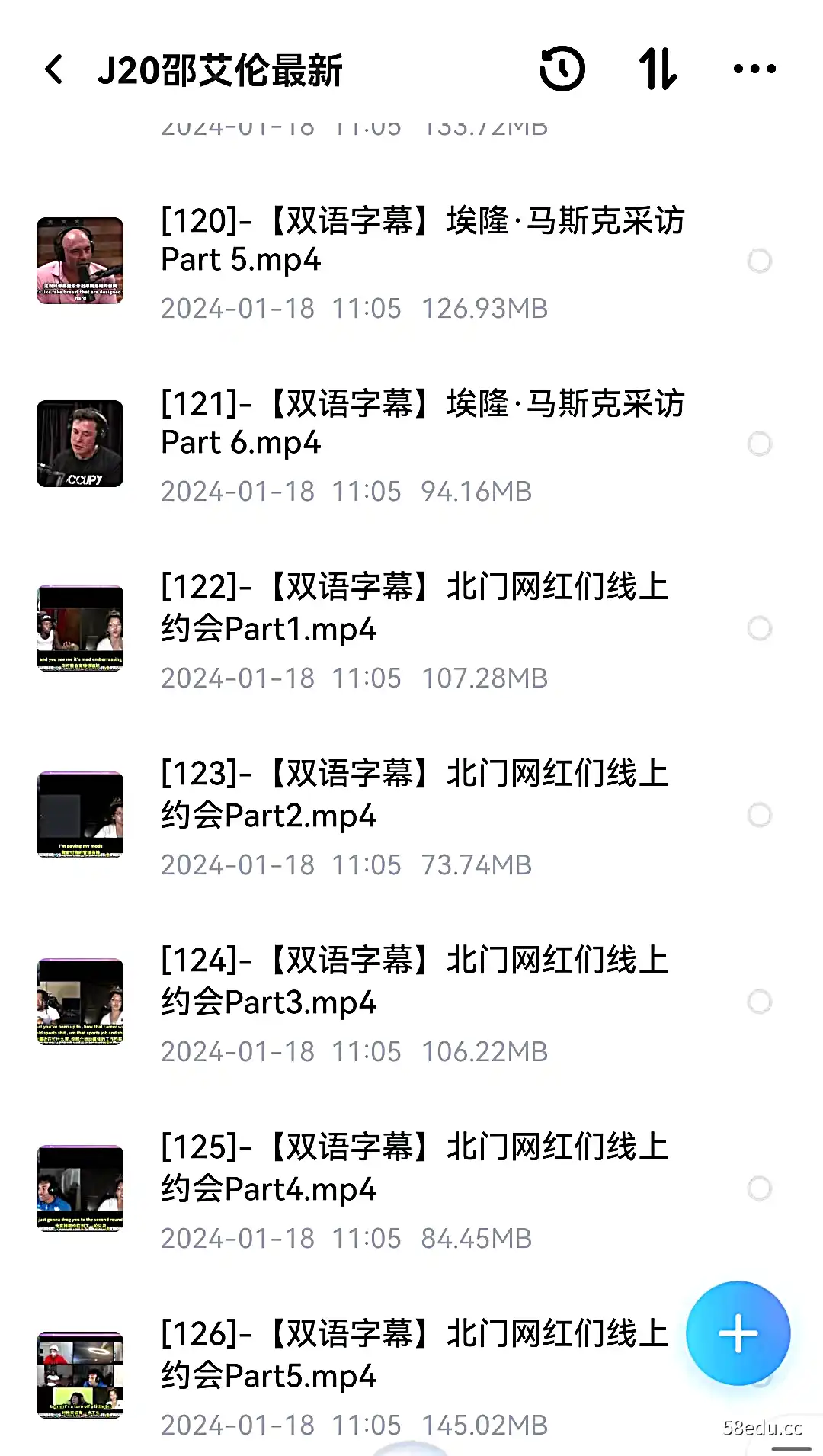
Task: Select the circle next to file [124]
Action: 759,1000
